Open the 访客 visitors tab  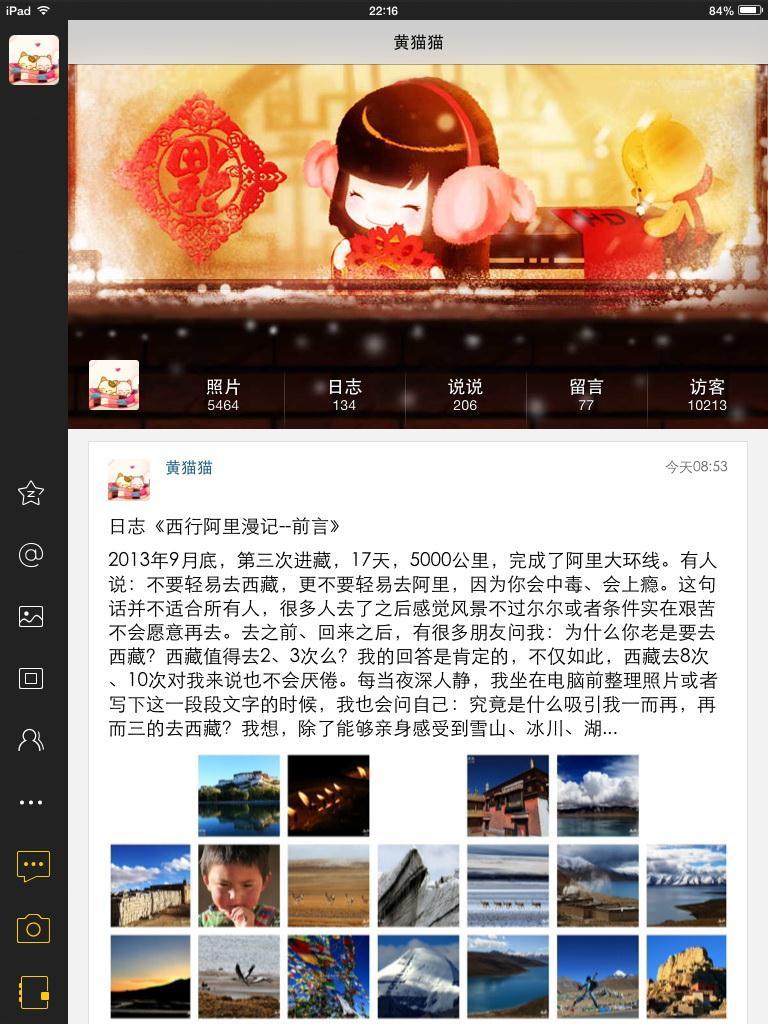pyautogui.click(x=707, y=394)
